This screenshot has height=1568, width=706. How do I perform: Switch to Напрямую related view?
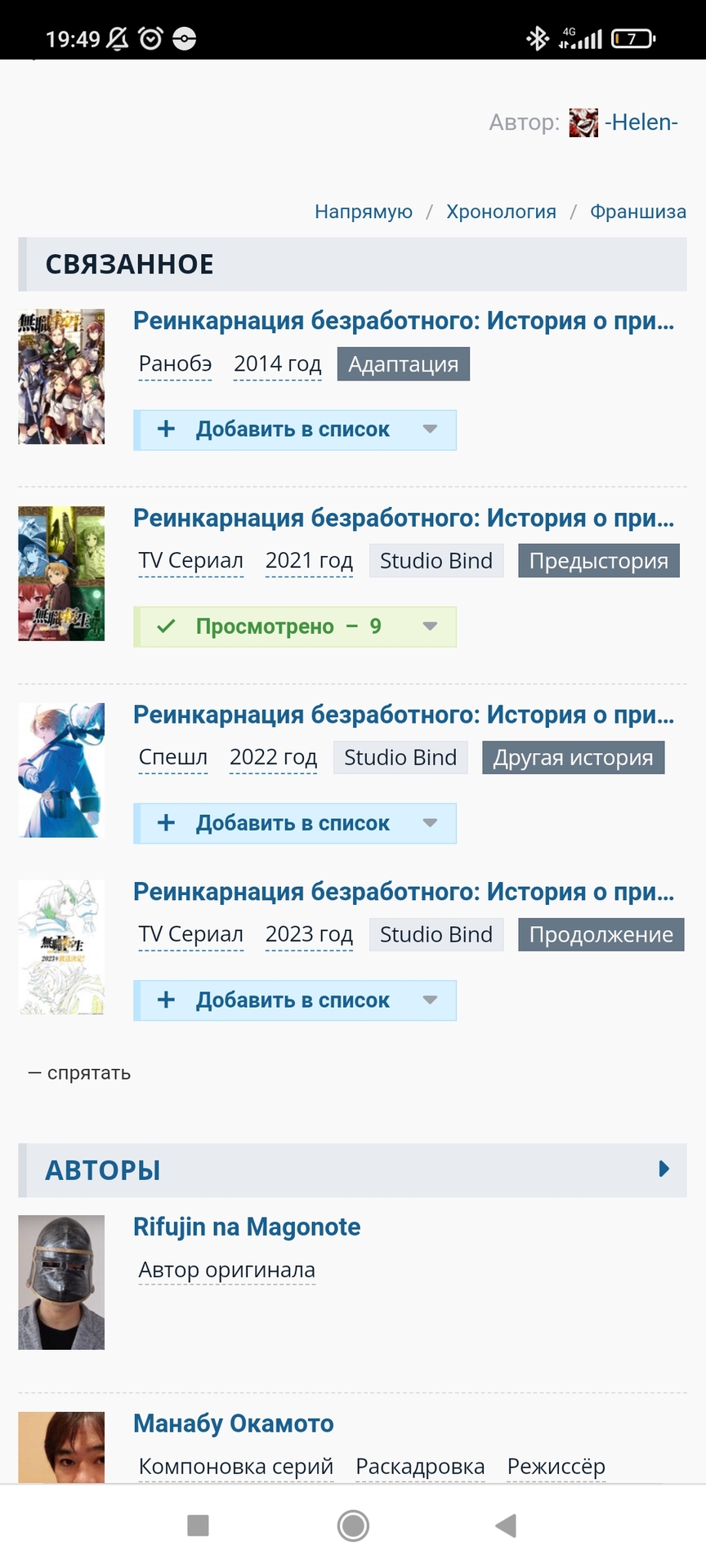pyautogui.click(x=363, y=212)
